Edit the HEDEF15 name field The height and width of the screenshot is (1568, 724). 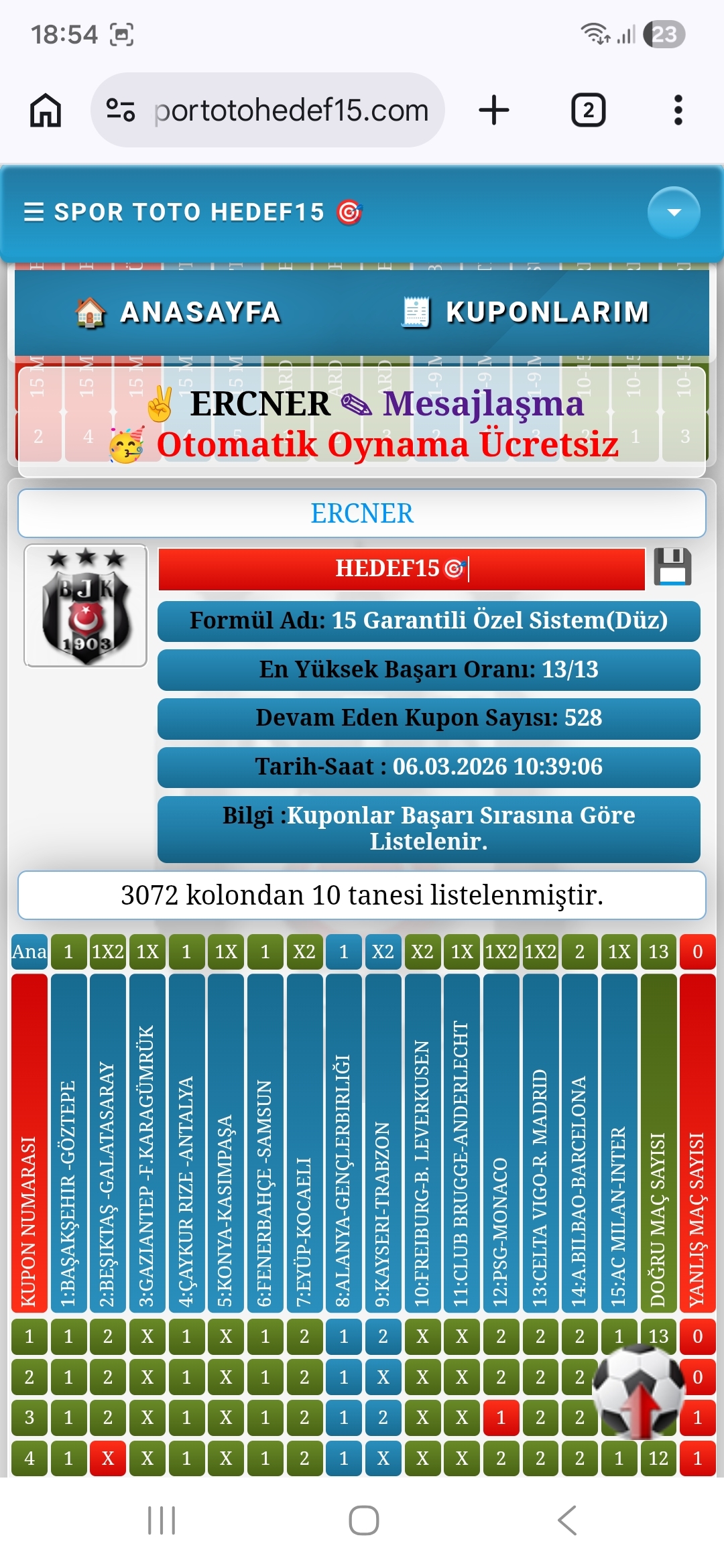tap(401, 569)
